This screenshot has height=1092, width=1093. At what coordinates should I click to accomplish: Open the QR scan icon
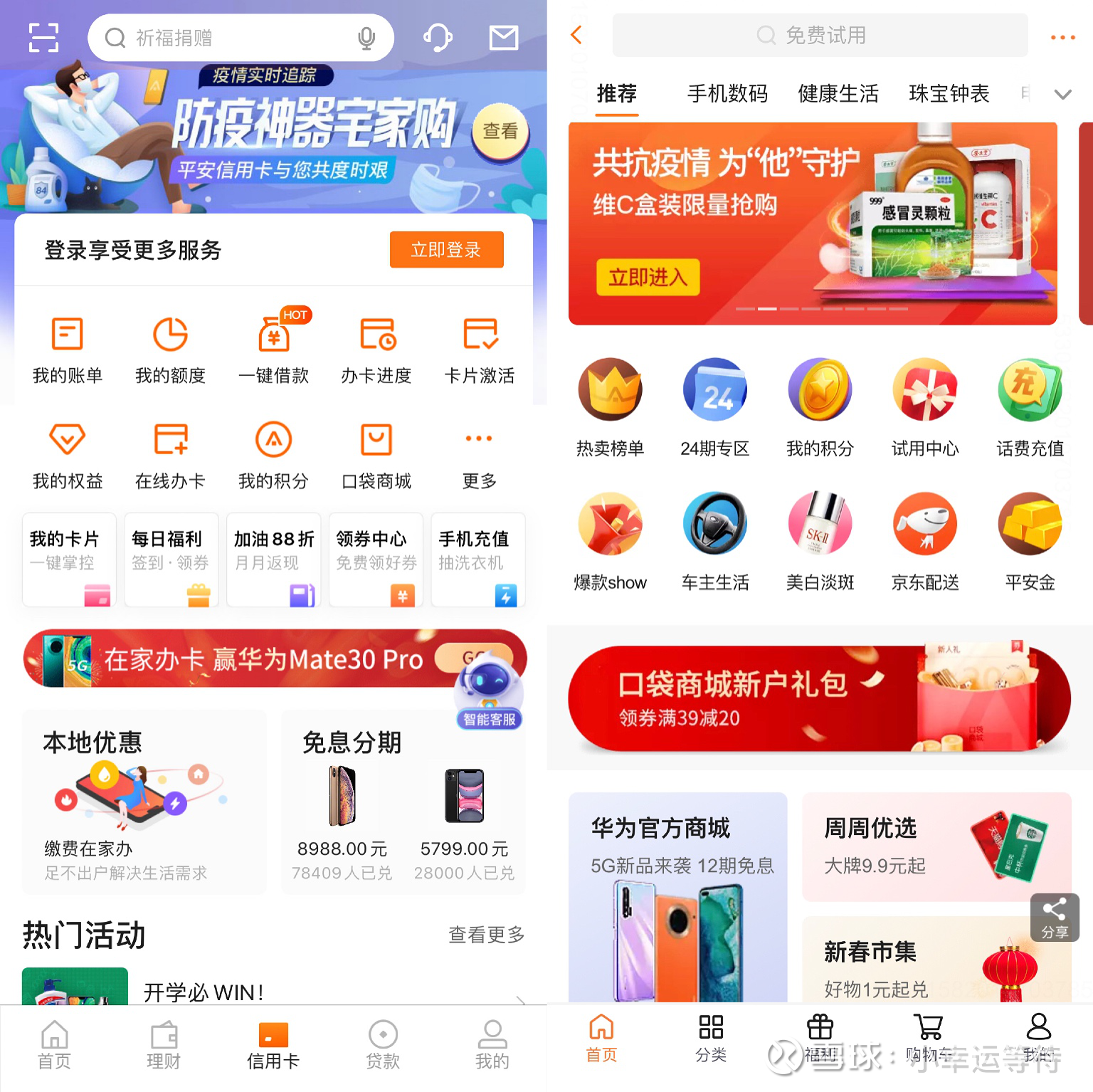point(43,37)
